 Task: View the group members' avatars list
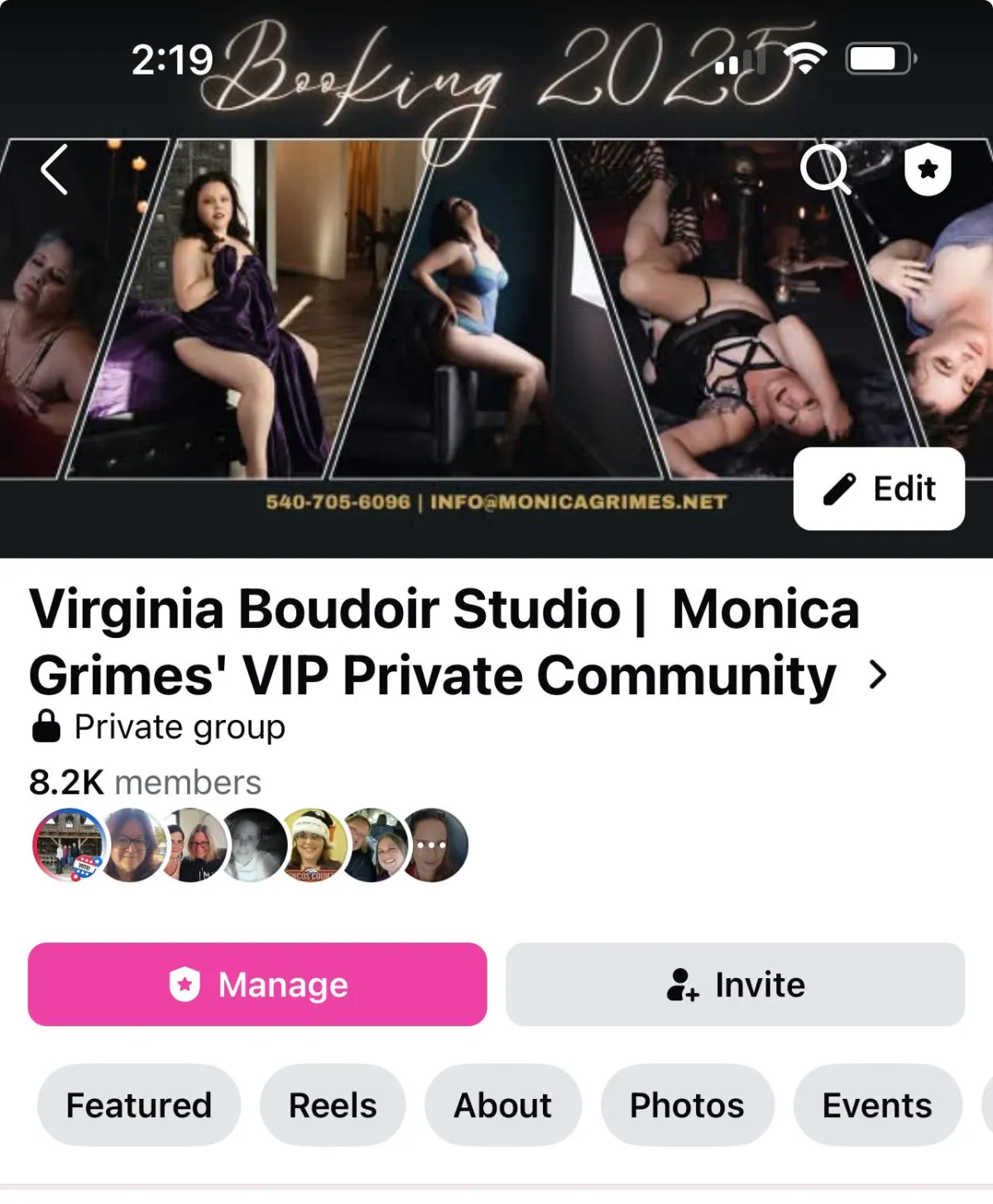(250, 845)
